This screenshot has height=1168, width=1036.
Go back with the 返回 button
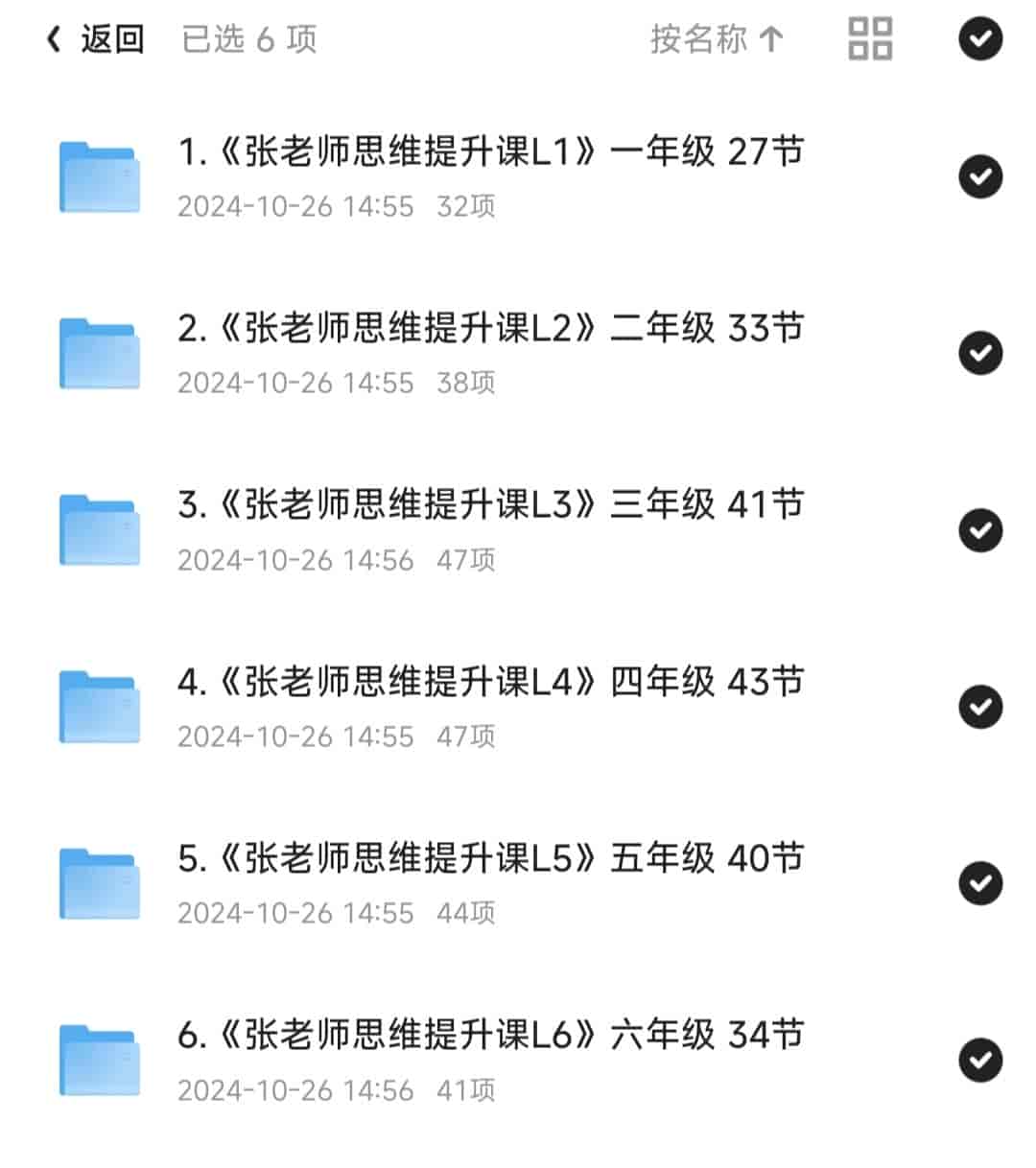coord(96,39)
